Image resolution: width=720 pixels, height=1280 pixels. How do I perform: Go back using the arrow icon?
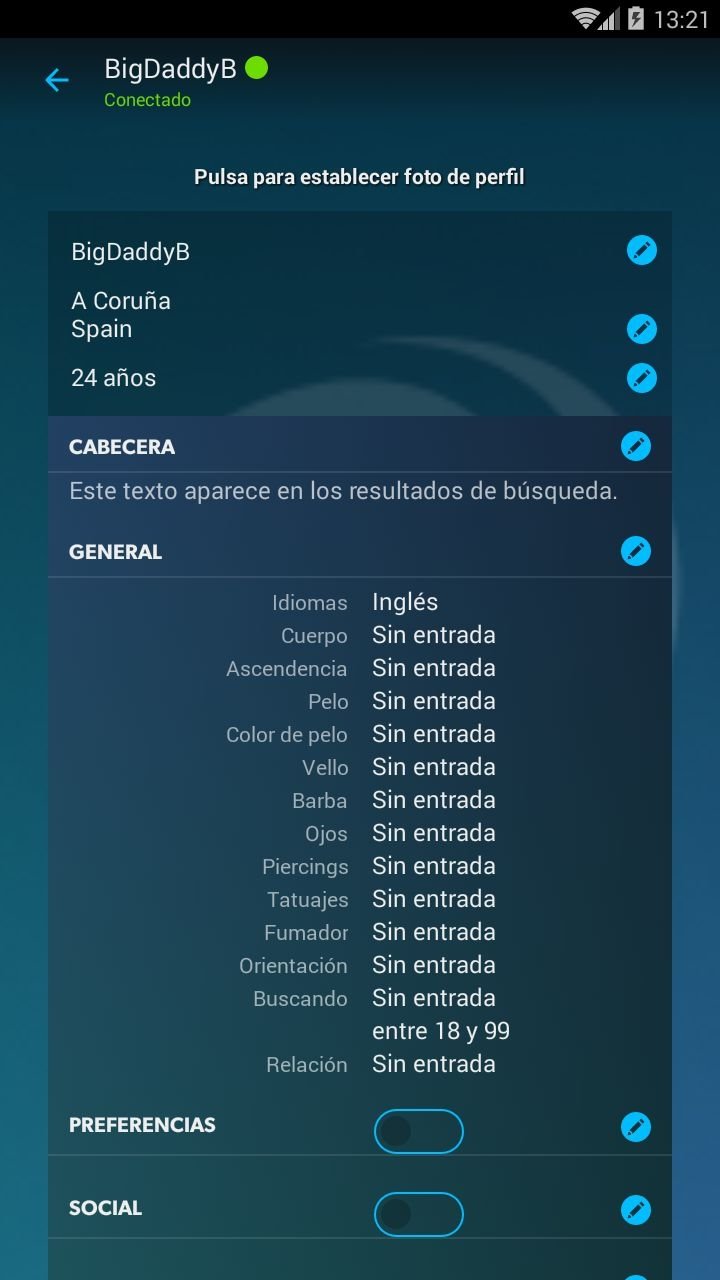pos(57,81)
